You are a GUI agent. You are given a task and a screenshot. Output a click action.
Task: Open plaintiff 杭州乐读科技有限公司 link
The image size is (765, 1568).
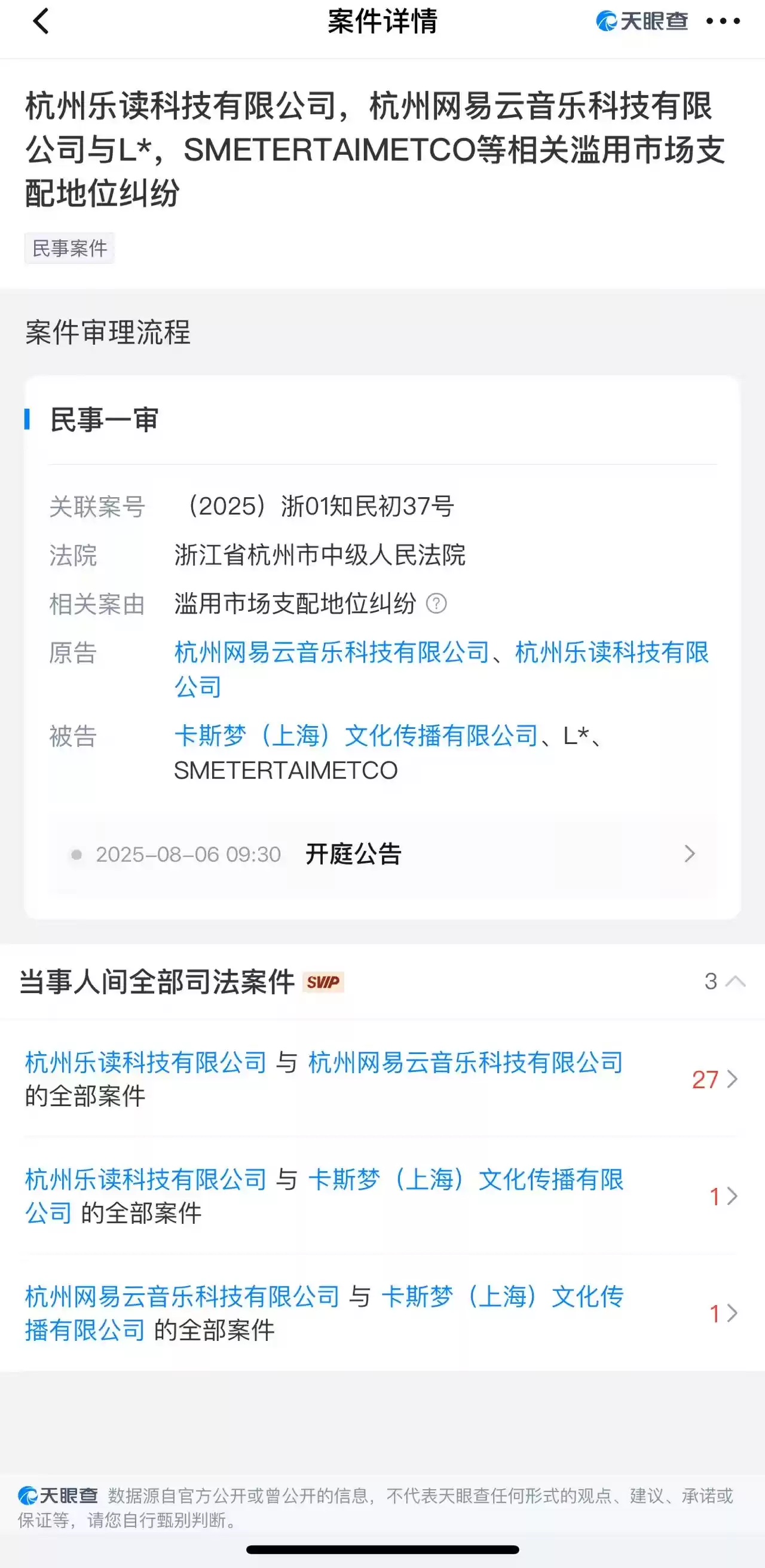(x=611, y=653)
